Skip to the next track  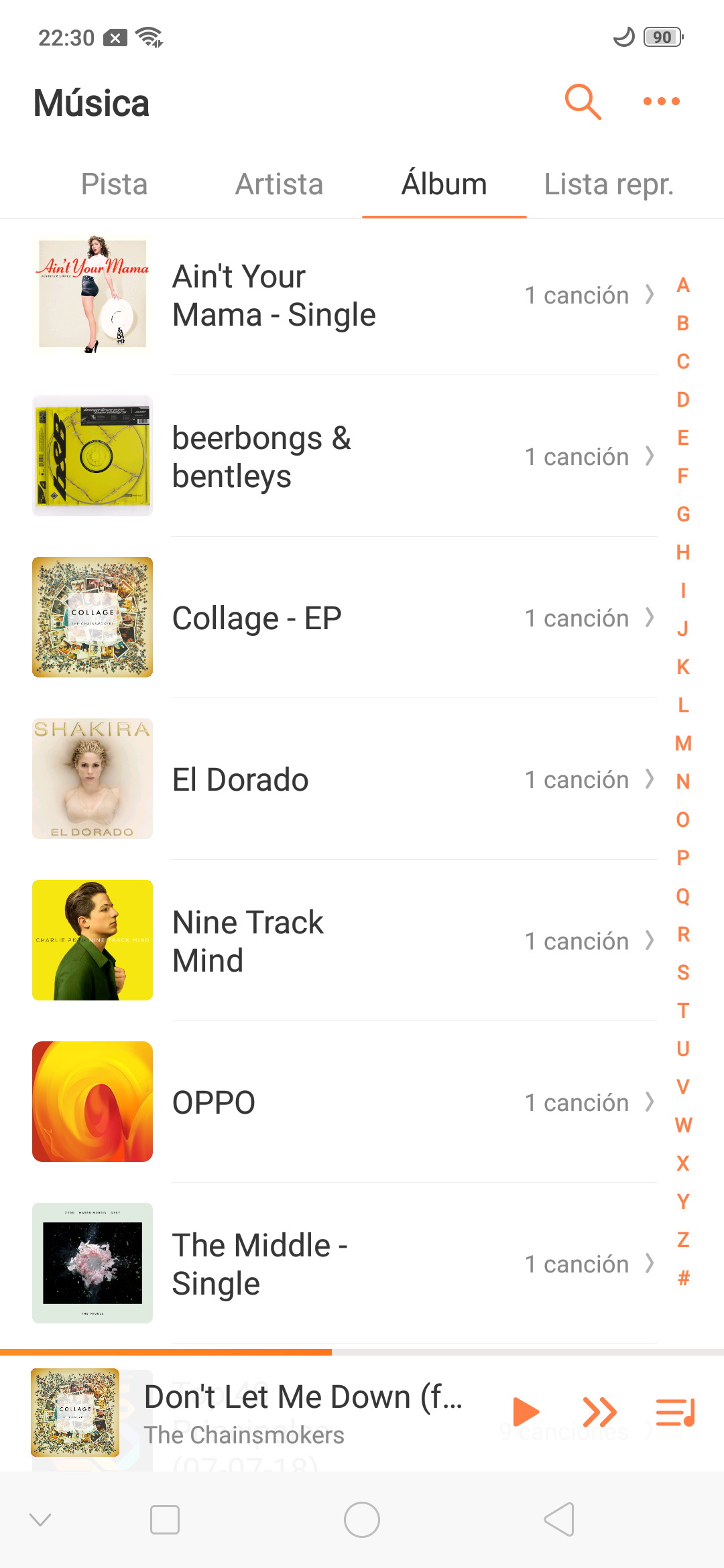[x=599, y=1412]
